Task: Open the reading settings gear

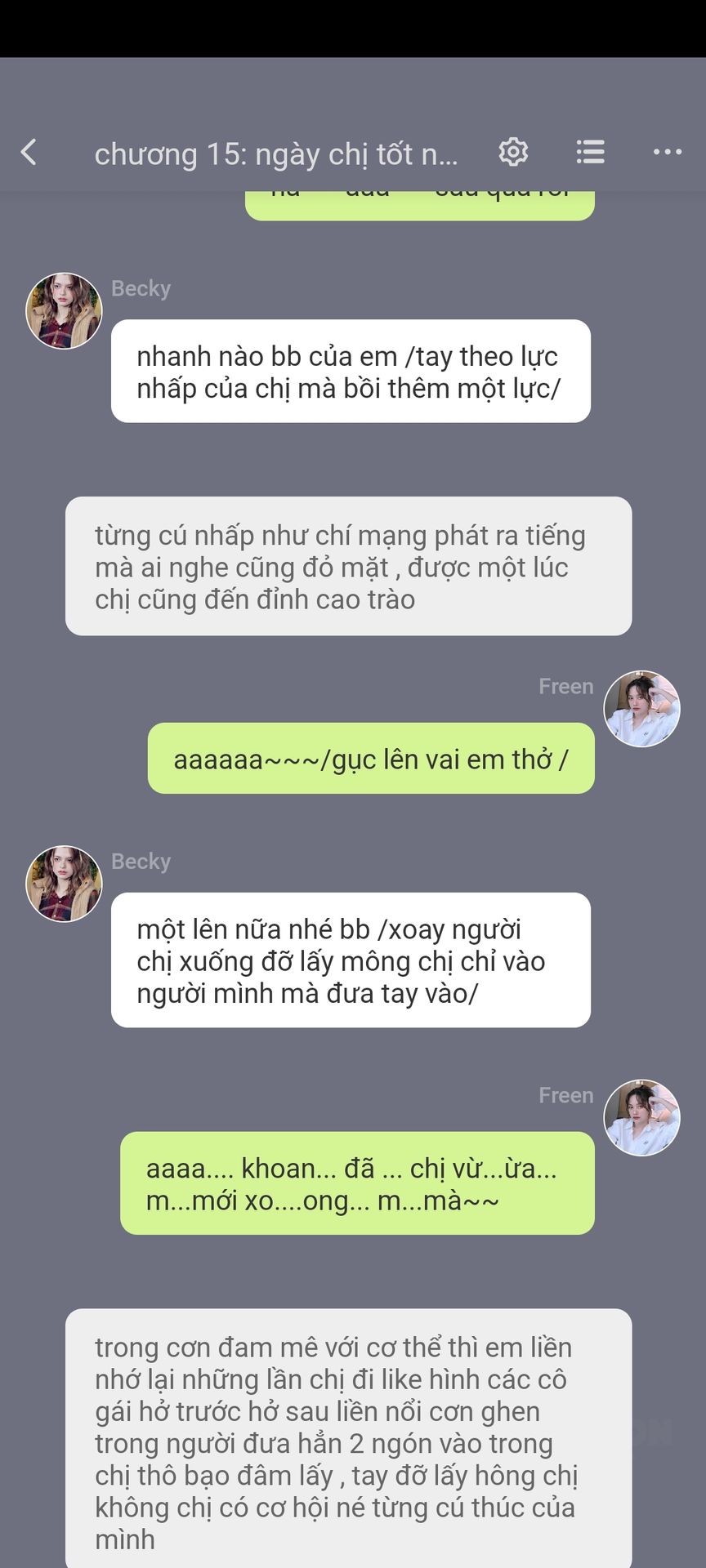Action: [x=513, y=152]
